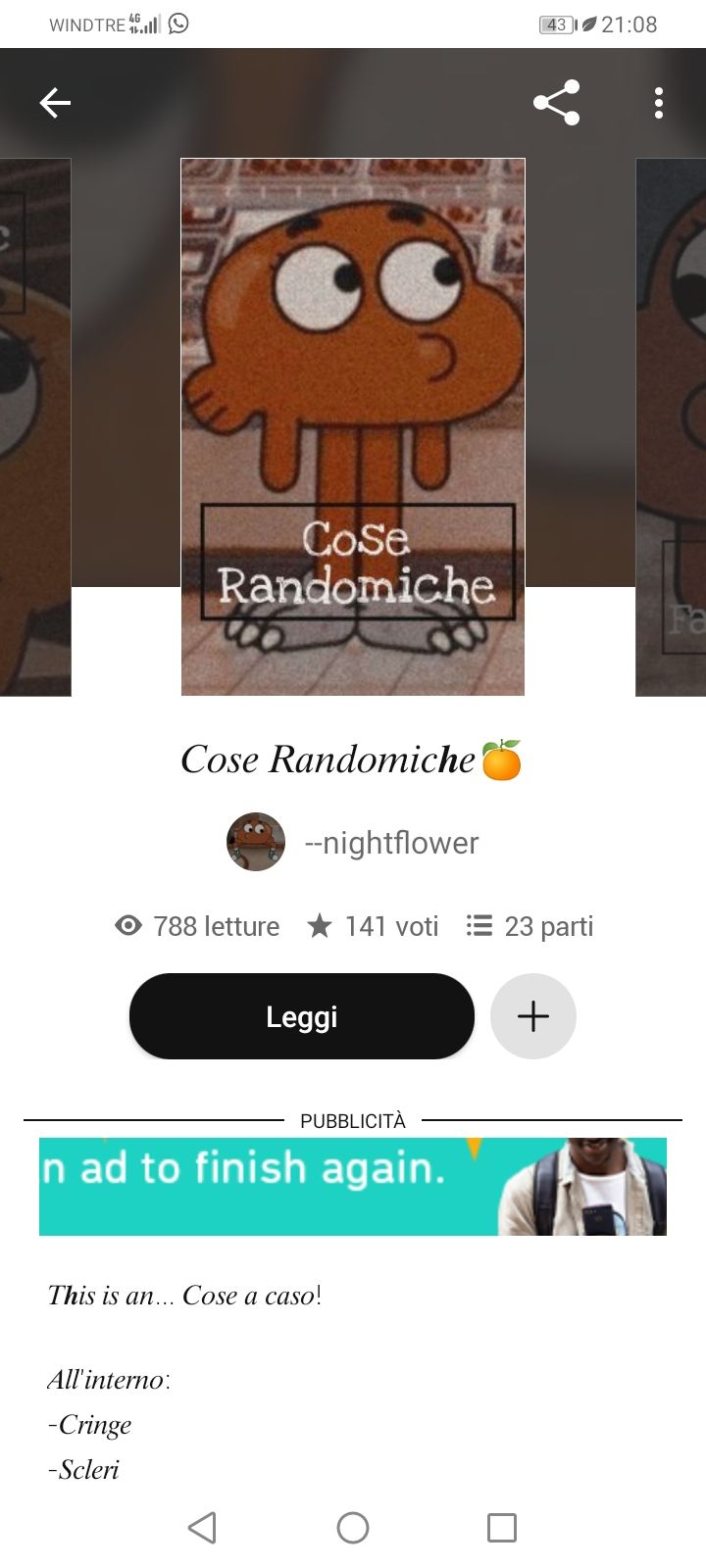
Task: Open the three-dot overflow menu
Action: (x=658, y=103)
